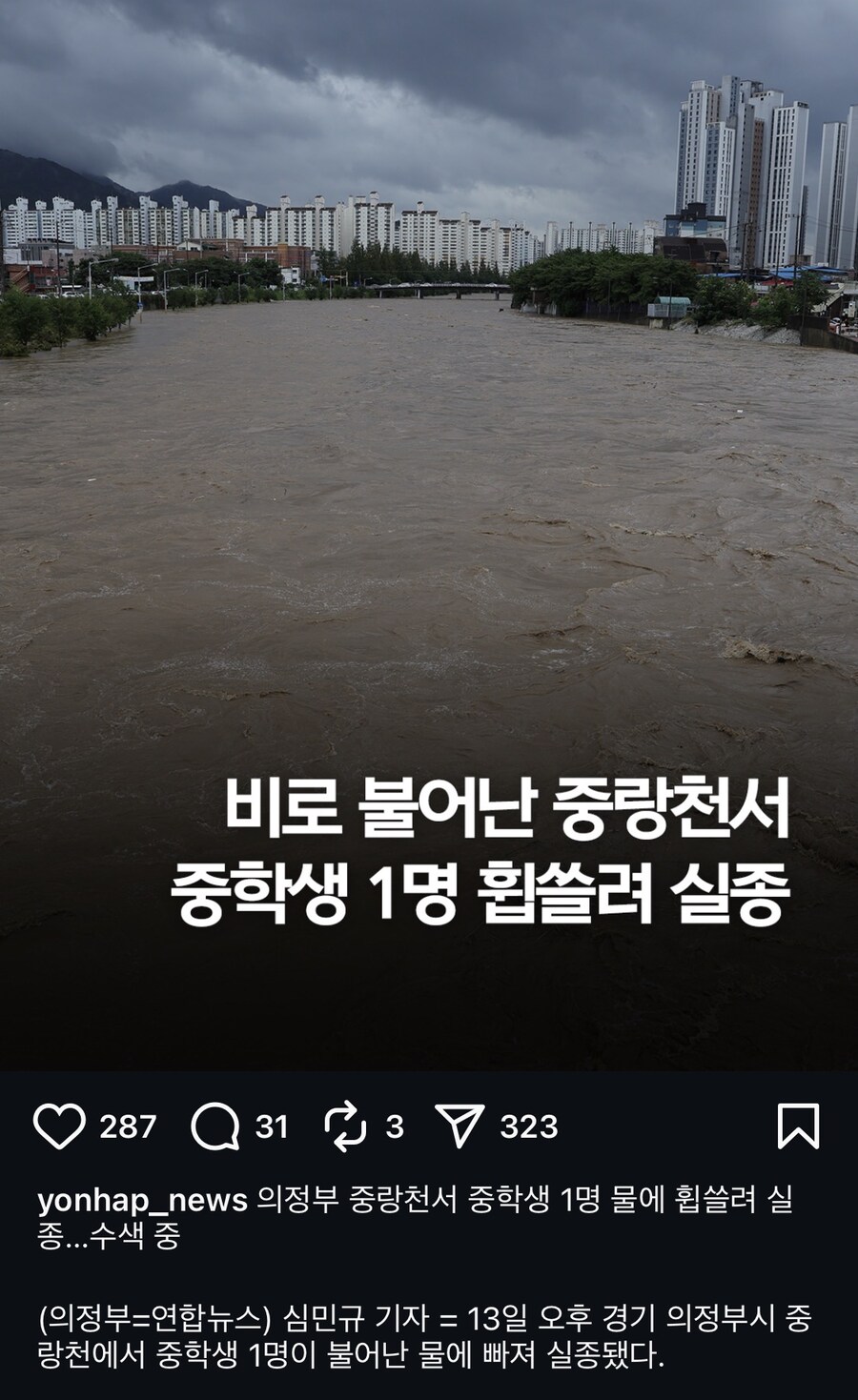
Task: Open comments on the yonhap_news post
Action: 214,1126
